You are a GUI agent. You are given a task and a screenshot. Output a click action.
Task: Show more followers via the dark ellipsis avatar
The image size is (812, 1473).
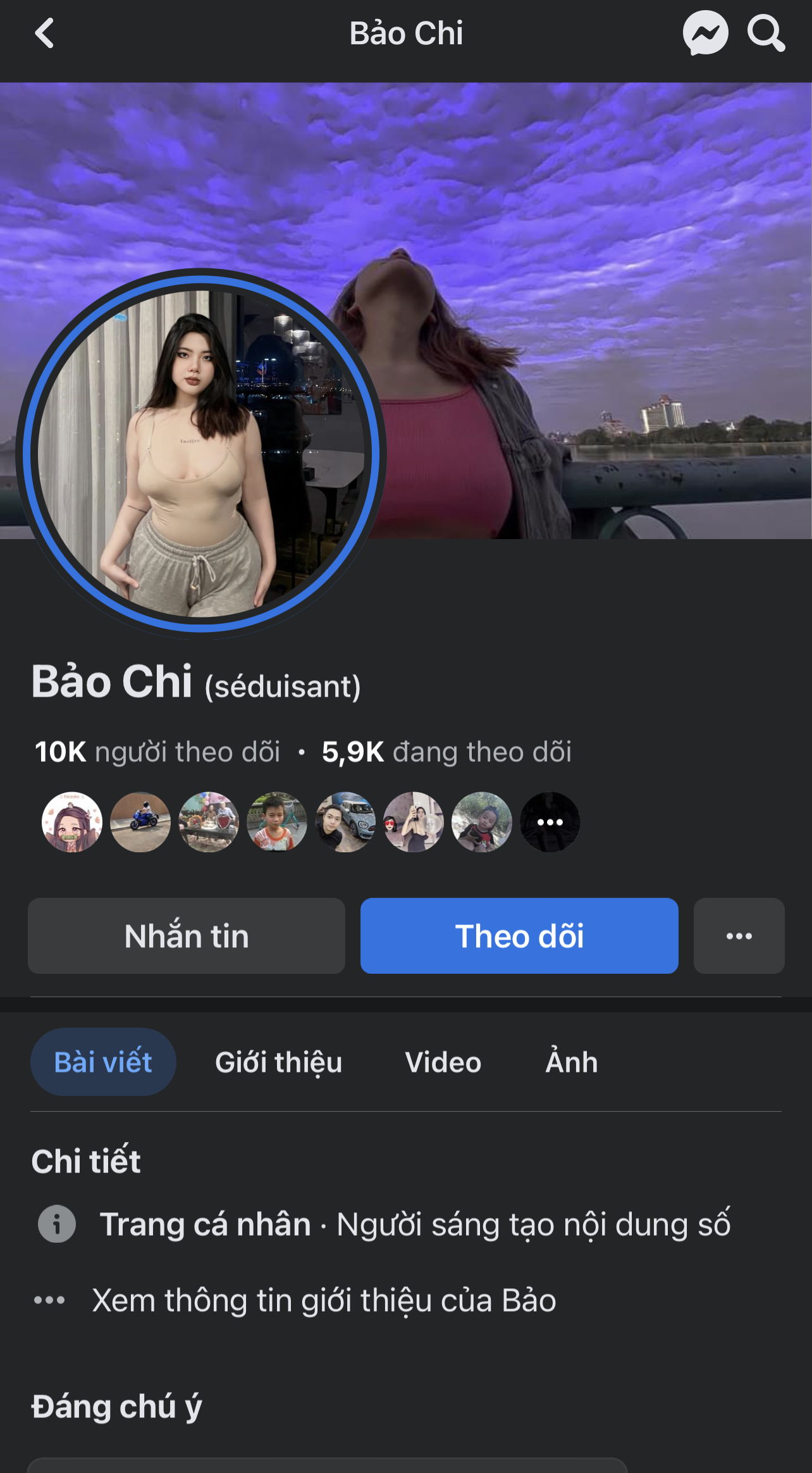[550, 822]
